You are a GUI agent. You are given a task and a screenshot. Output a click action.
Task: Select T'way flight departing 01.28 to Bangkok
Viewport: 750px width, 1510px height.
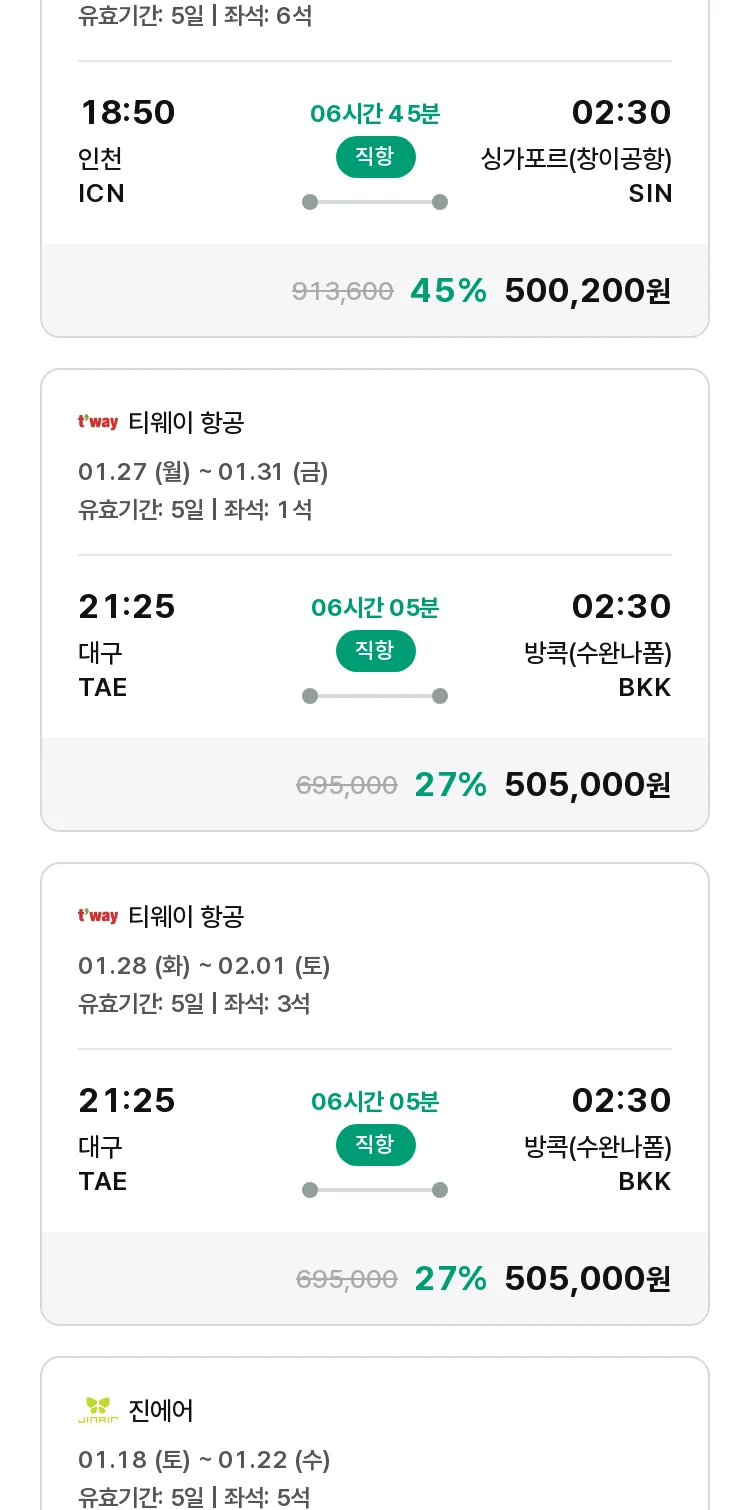375,1094
